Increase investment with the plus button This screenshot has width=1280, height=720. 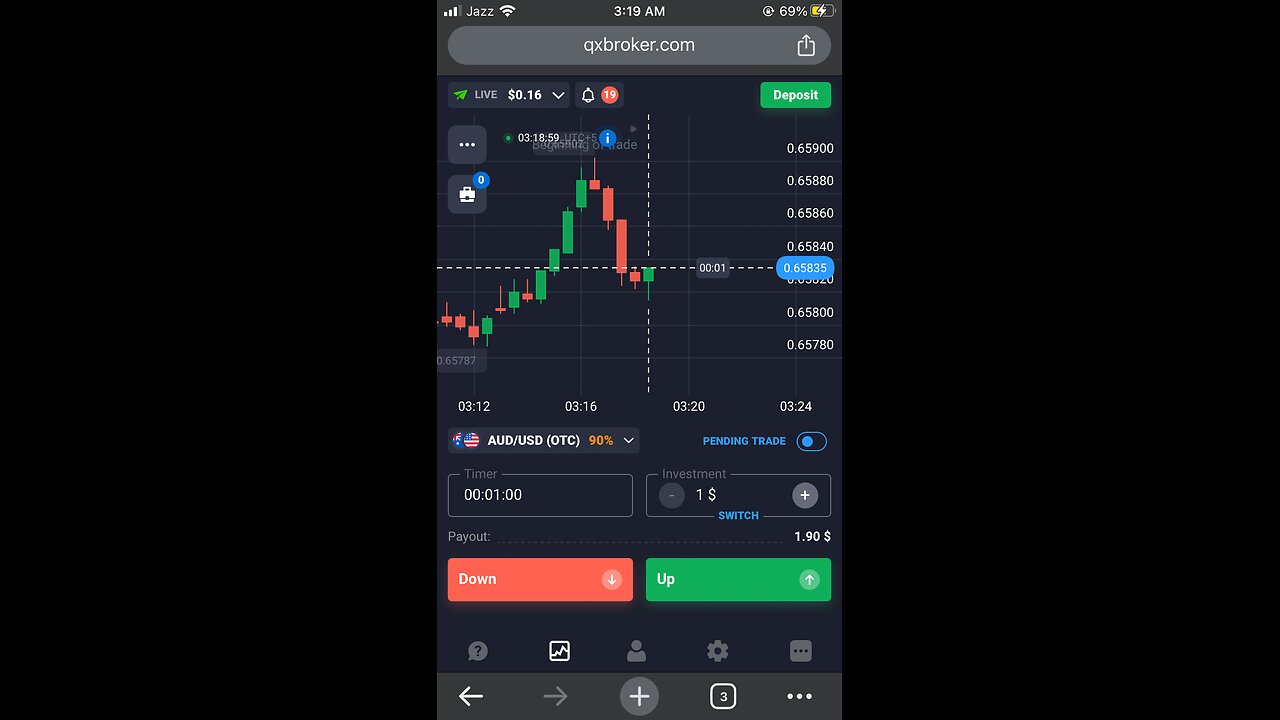[805, 495]
